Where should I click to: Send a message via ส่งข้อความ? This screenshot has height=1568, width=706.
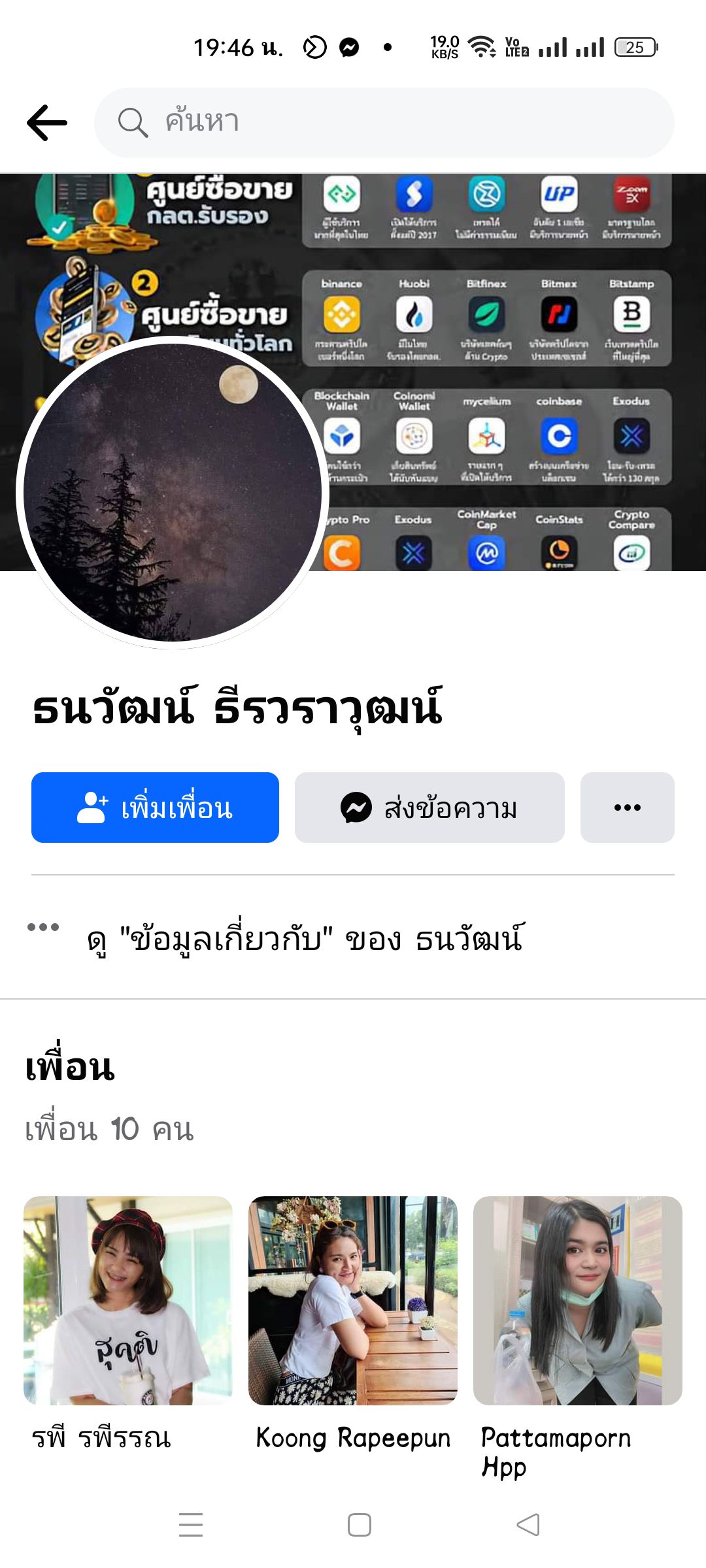[429, 808]
